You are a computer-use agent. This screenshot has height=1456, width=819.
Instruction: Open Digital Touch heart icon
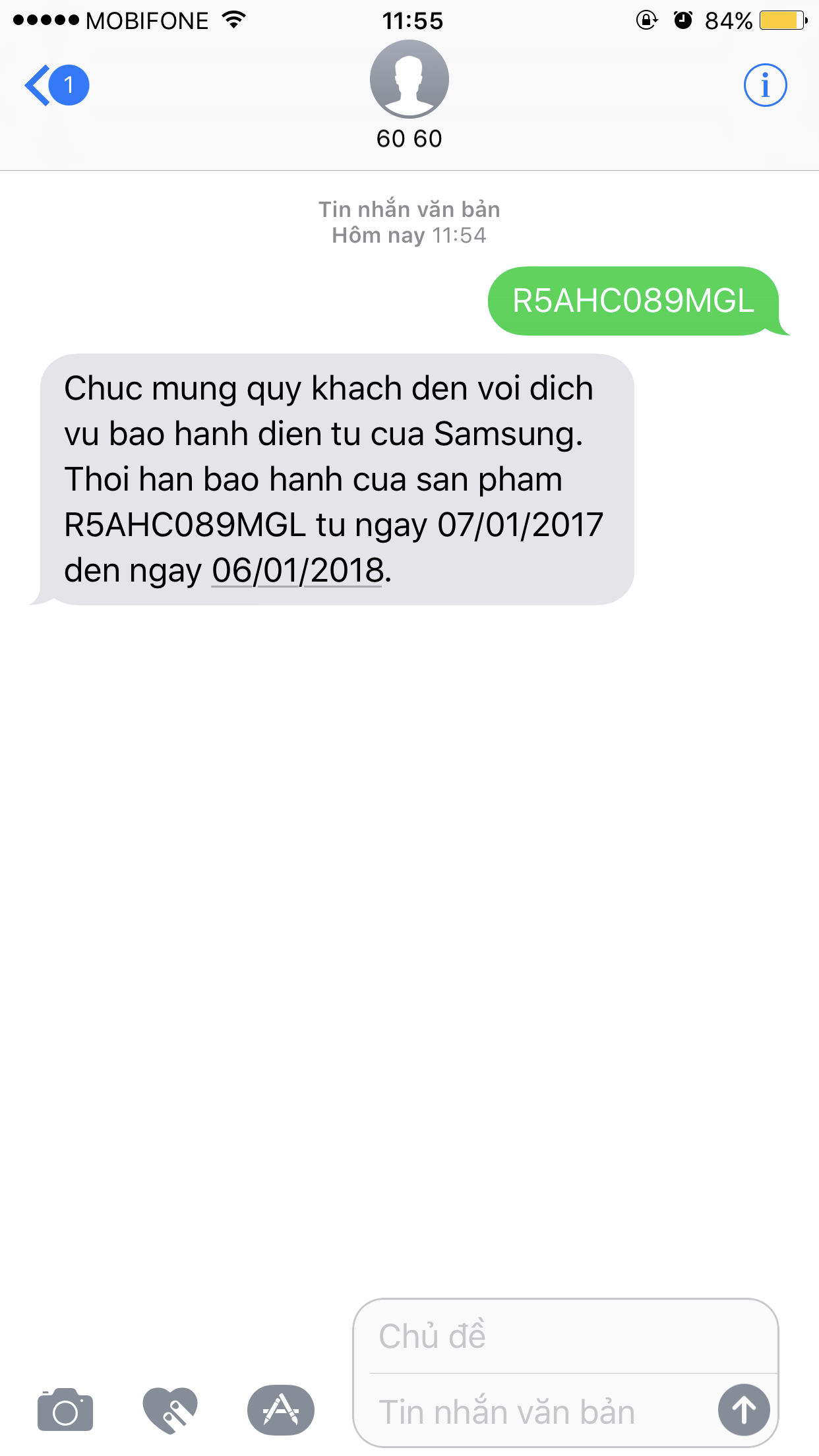[x=170, y=1410]
